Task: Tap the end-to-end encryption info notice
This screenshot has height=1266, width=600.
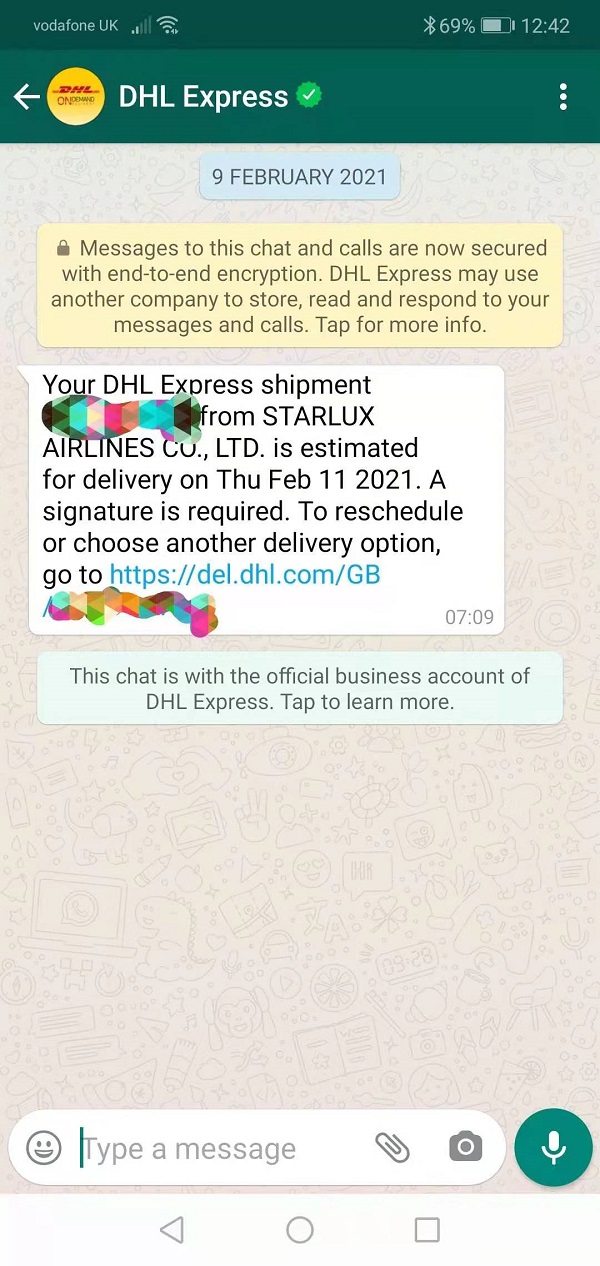Action: pyautogui.click(x=300, y=286)
